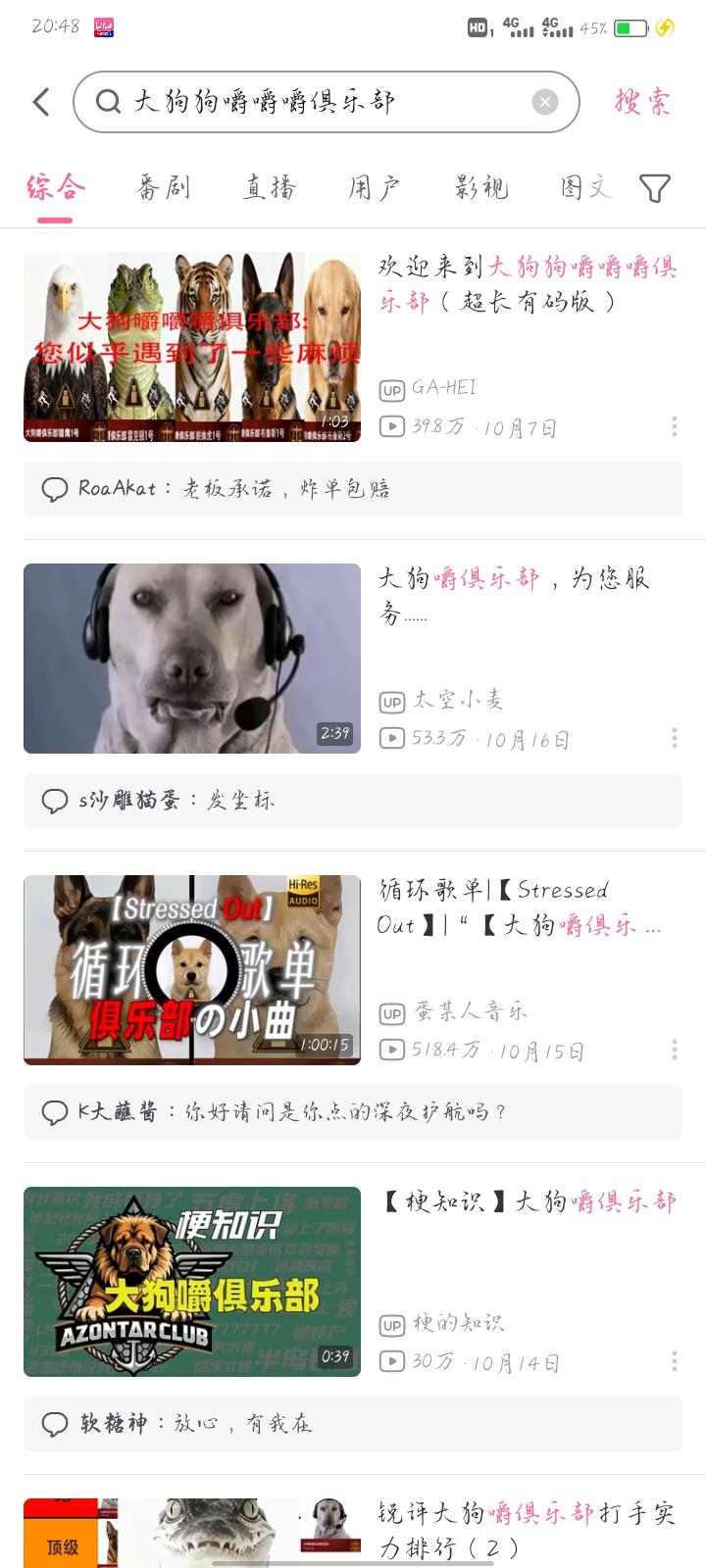View K大蘸酱's comment about 深夜护航
The image size is (706, 1568).
click(353, 1112)
